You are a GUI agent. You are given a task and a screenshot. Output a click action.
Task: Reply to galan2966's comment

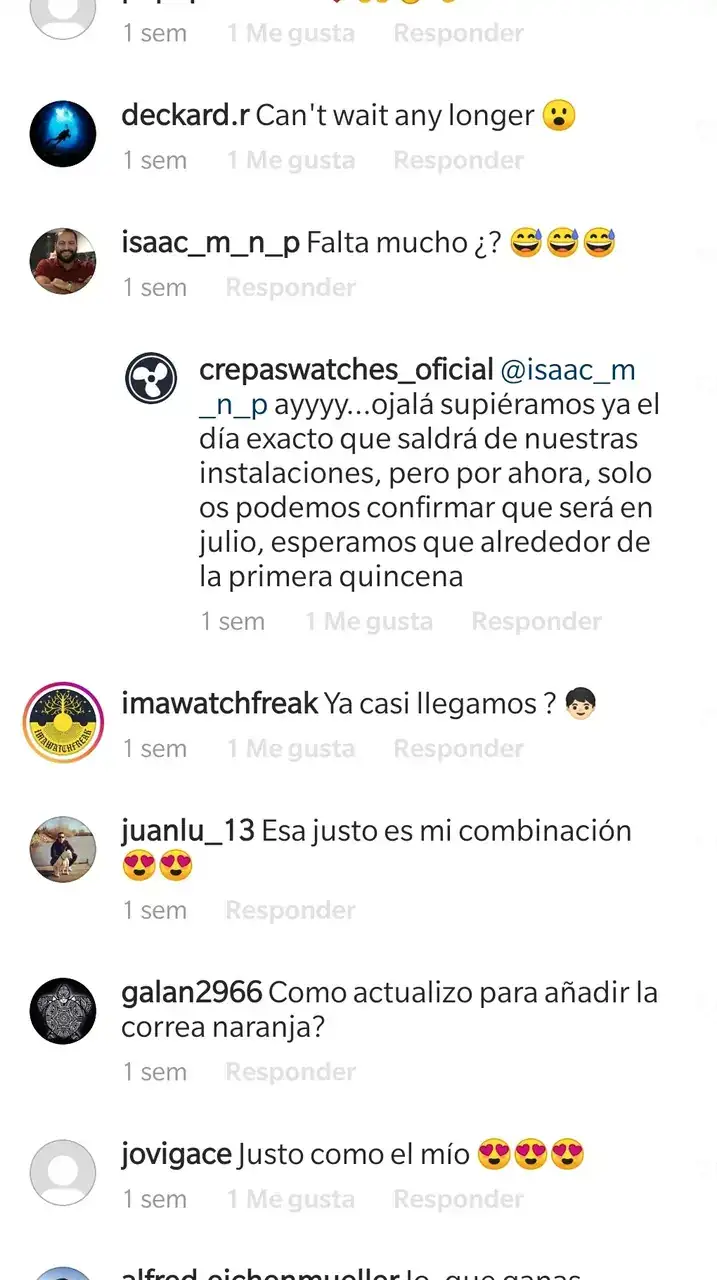(x=290, y=1071)
